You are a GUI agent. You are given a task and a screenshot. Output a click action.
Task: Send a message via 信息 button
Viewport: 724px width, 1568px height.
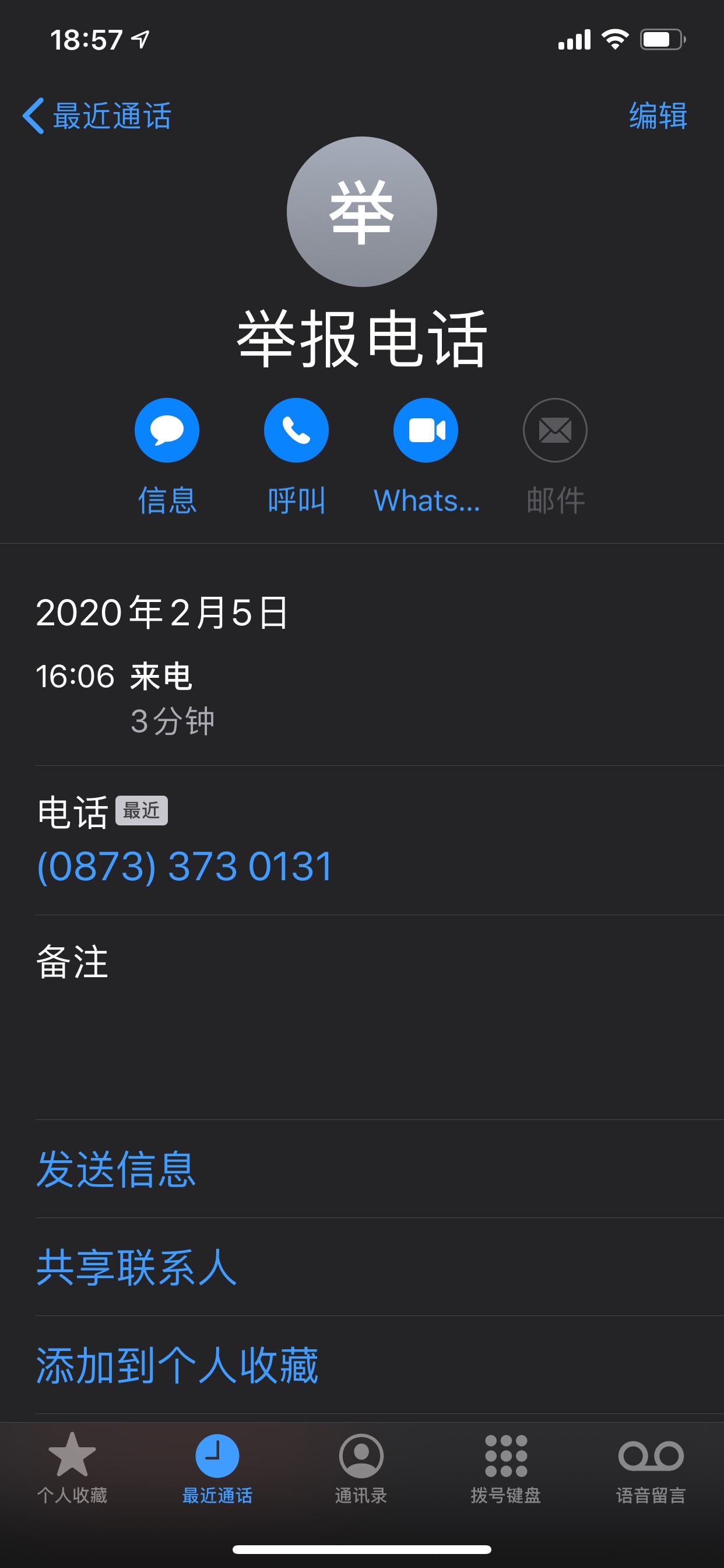point(167,430)
